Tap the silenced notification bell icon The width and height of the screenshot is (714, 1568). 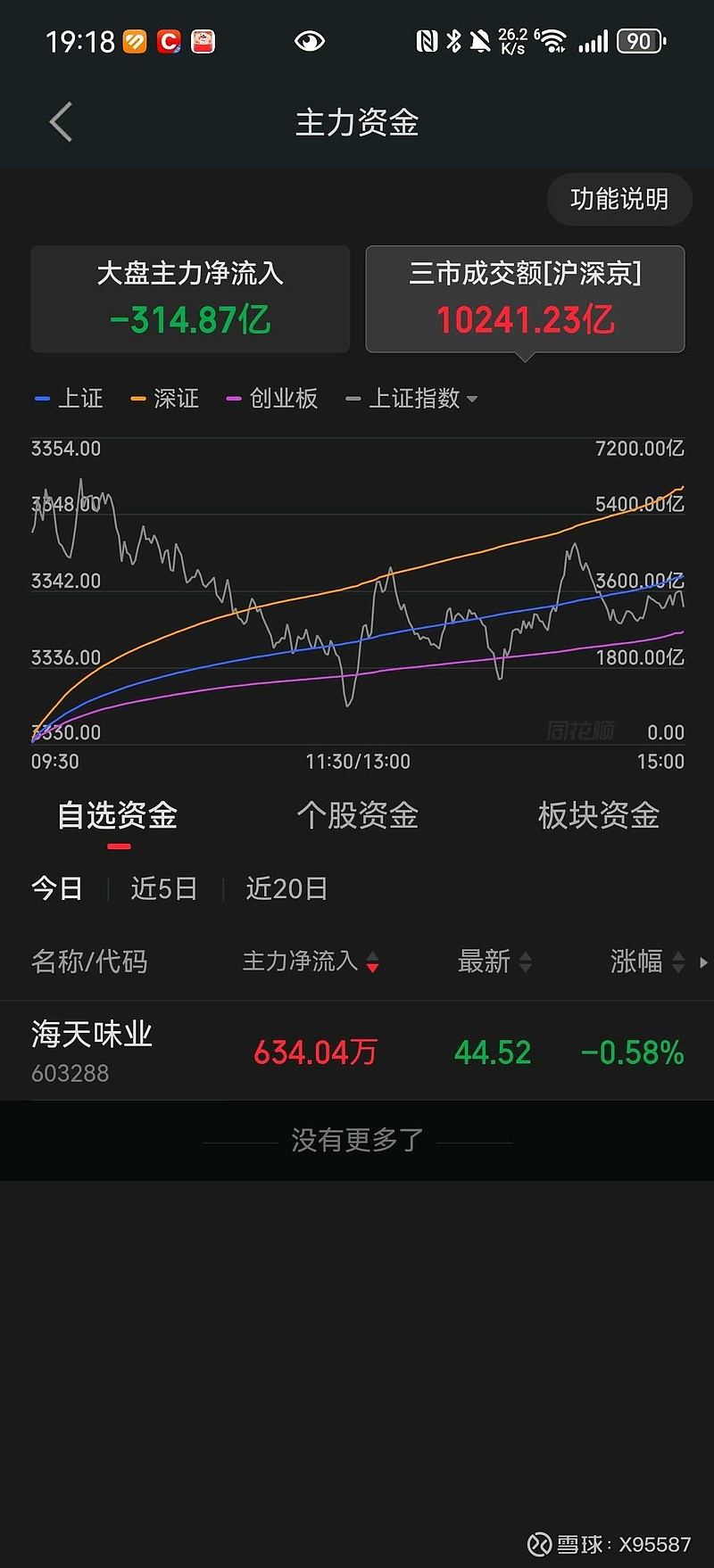tap(479, 39)
